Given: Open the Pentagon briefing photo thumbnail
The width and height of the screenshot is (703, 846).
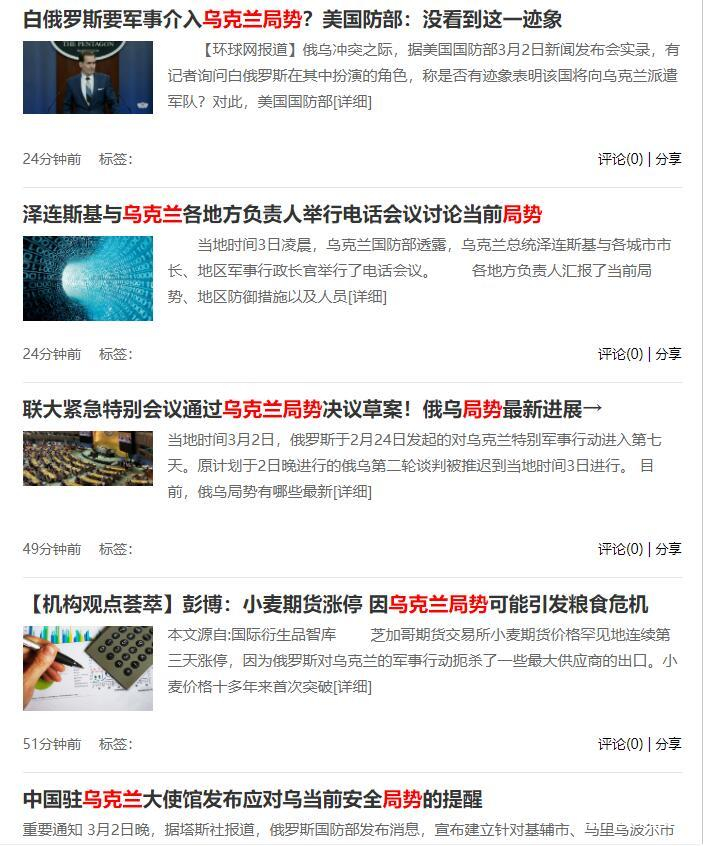Looking at the screenshot, I should tap(88, 77).
